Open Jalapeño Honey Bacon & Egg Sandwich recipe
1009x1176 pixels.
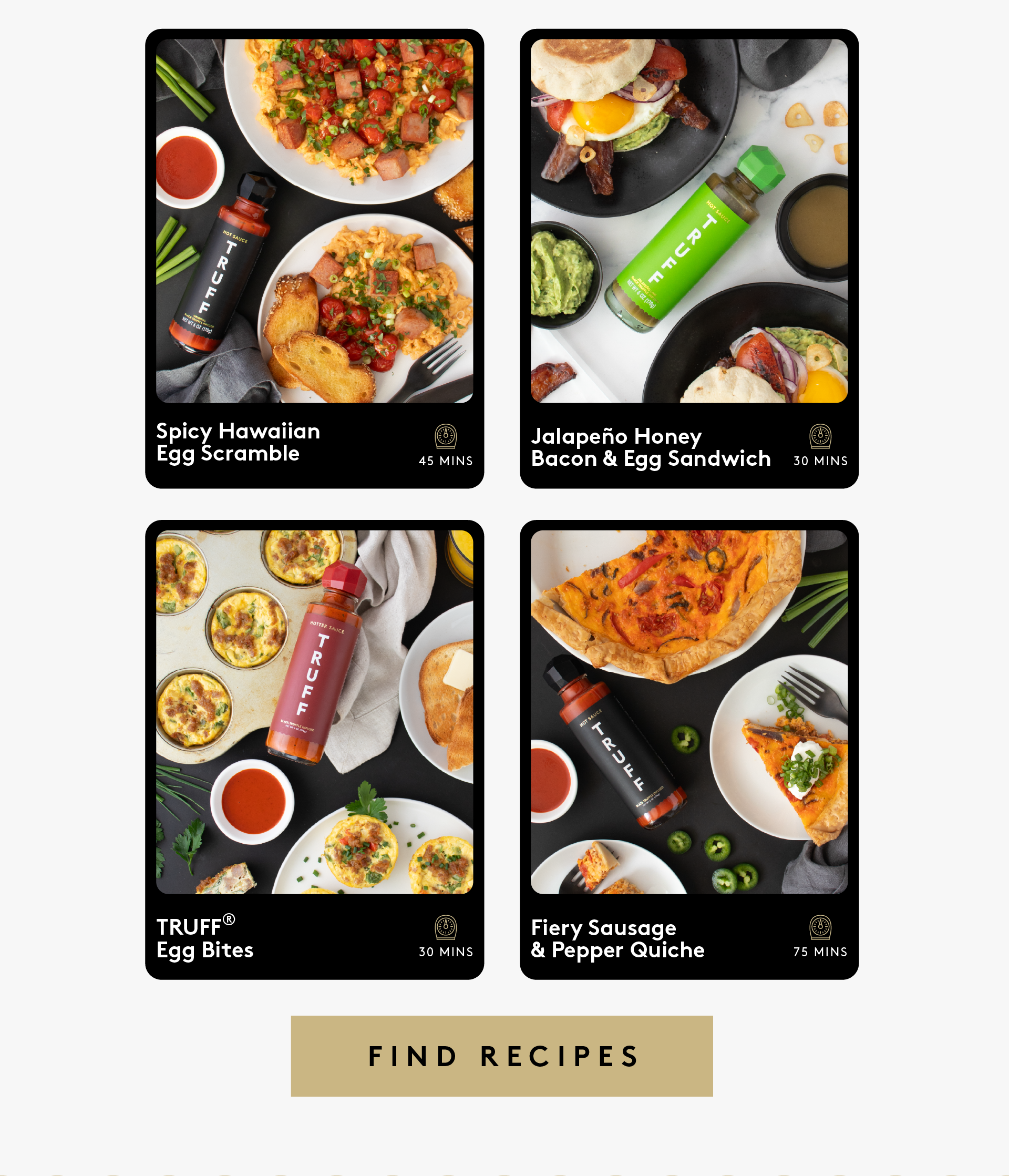click(689, 258)
